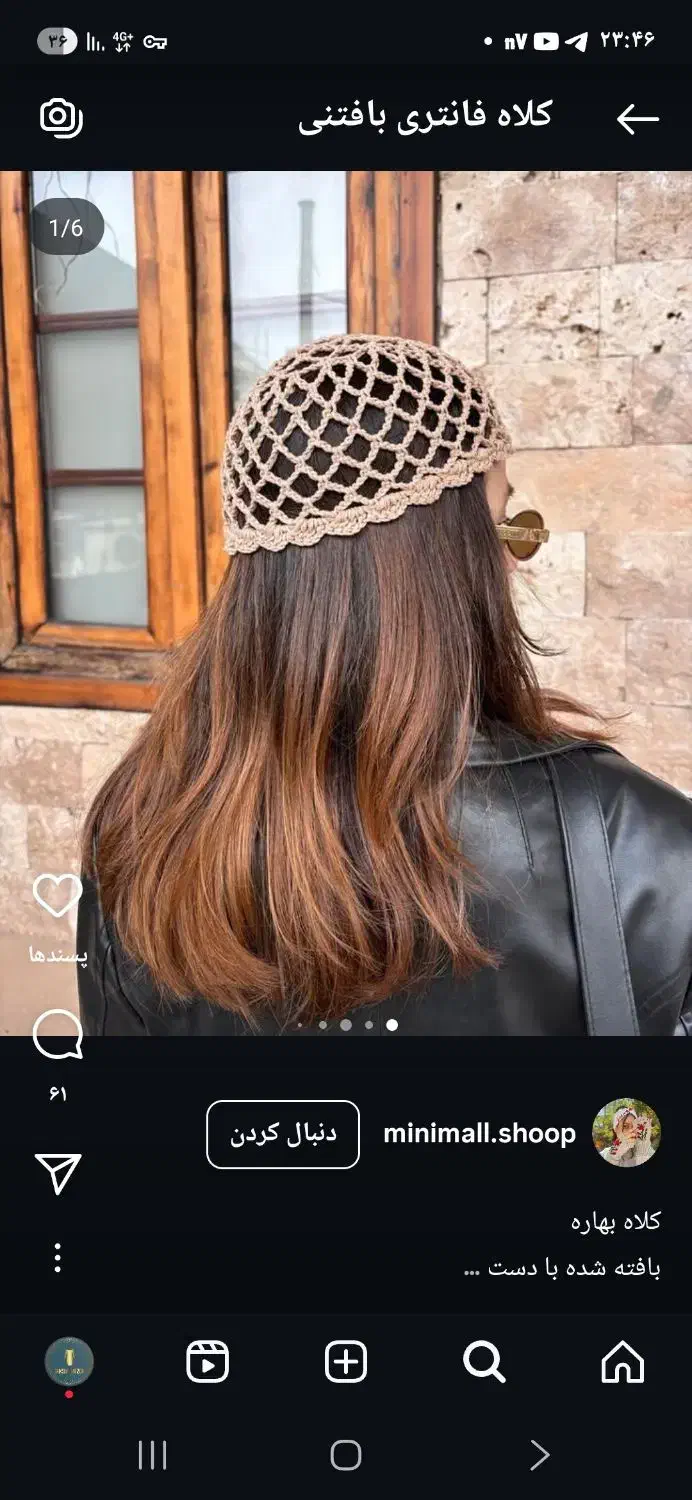Go back using the top arrow
The image size is (692, 1500).
[x=637, y=119]
